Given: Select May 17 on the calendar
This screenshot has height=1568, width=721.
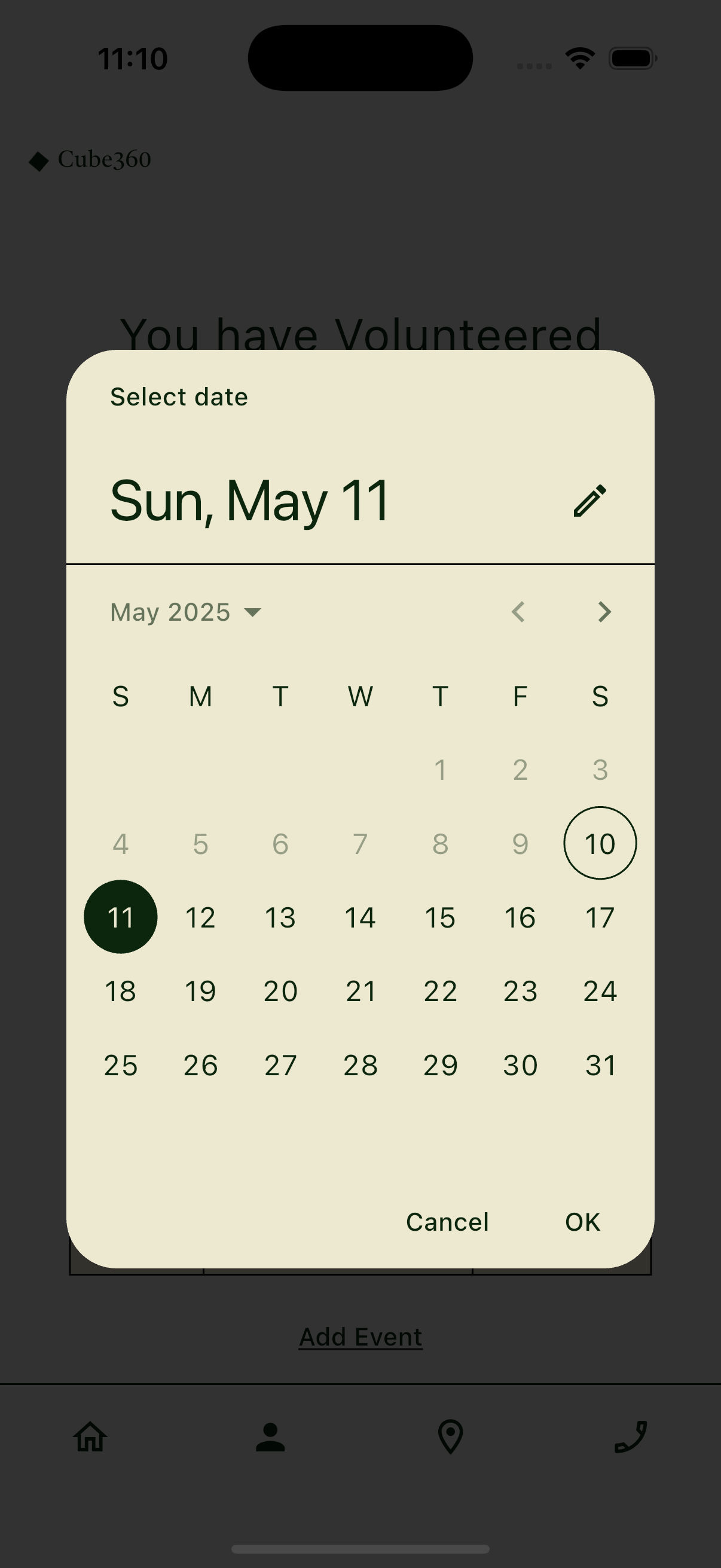Looking at the screenshot, I should point(600,917).
